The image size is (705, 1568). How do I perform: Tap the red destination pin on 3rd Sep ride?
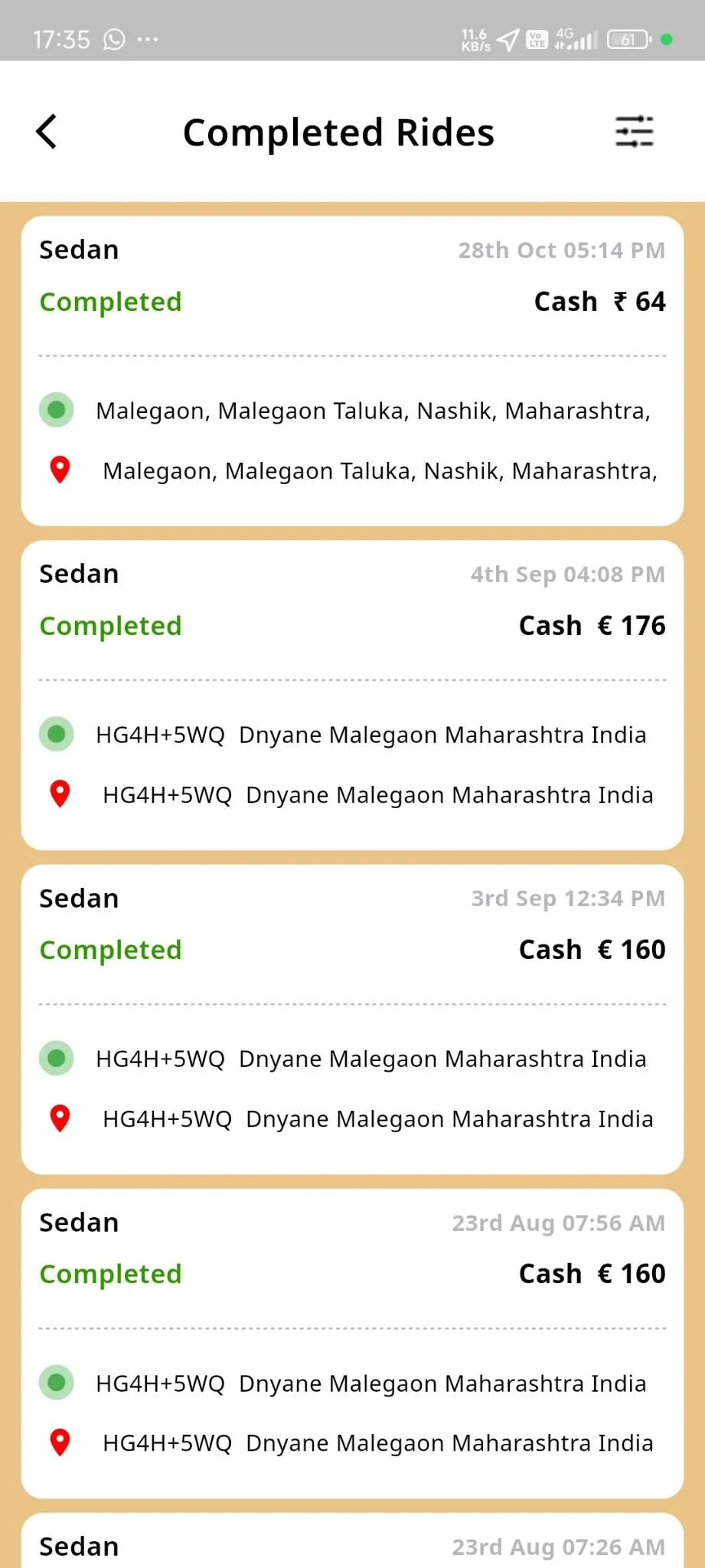coord(60,1118)
